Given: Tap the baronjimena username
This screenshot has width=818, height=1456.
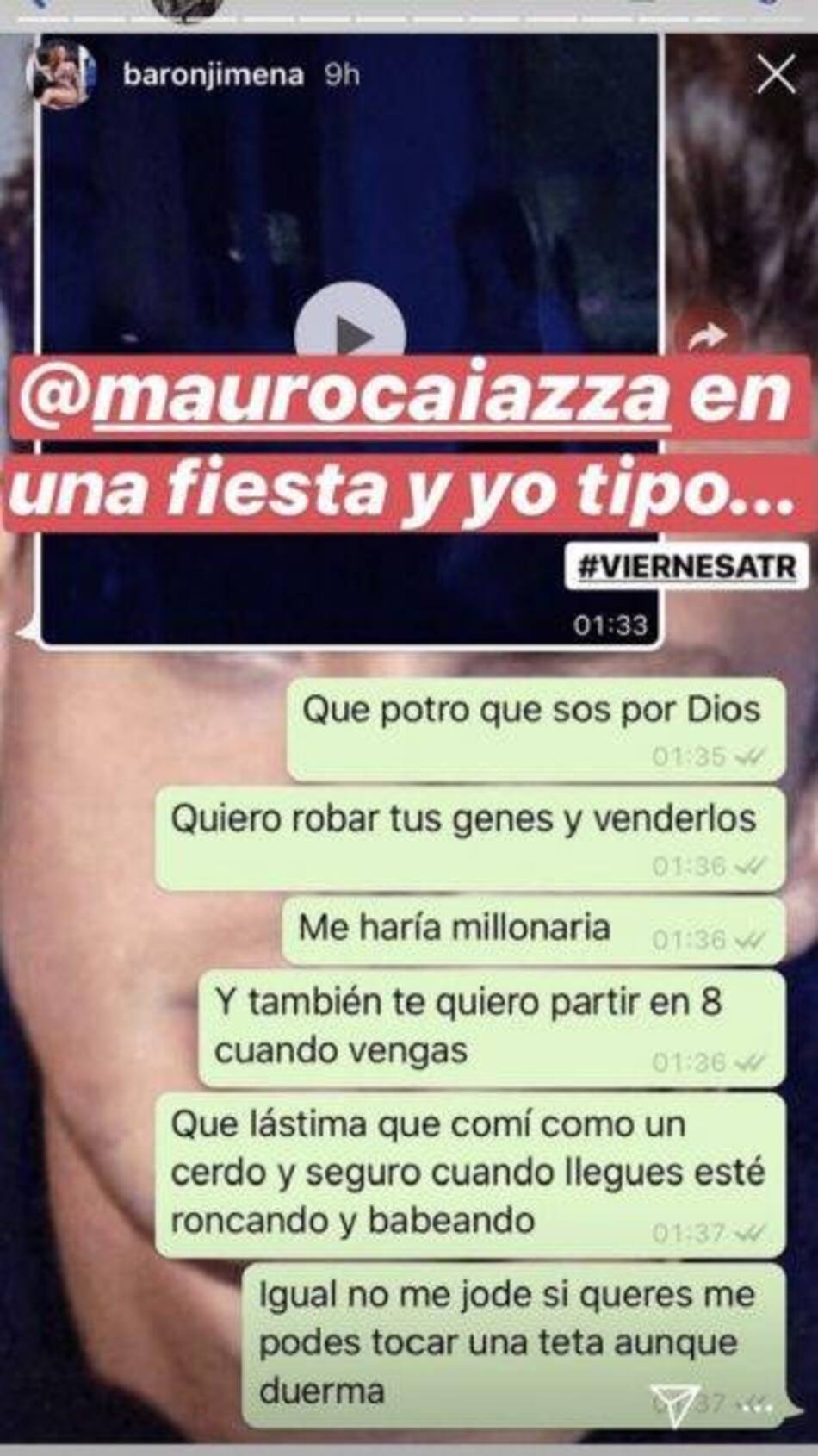Looking at the screenshot, I should 213,75.
